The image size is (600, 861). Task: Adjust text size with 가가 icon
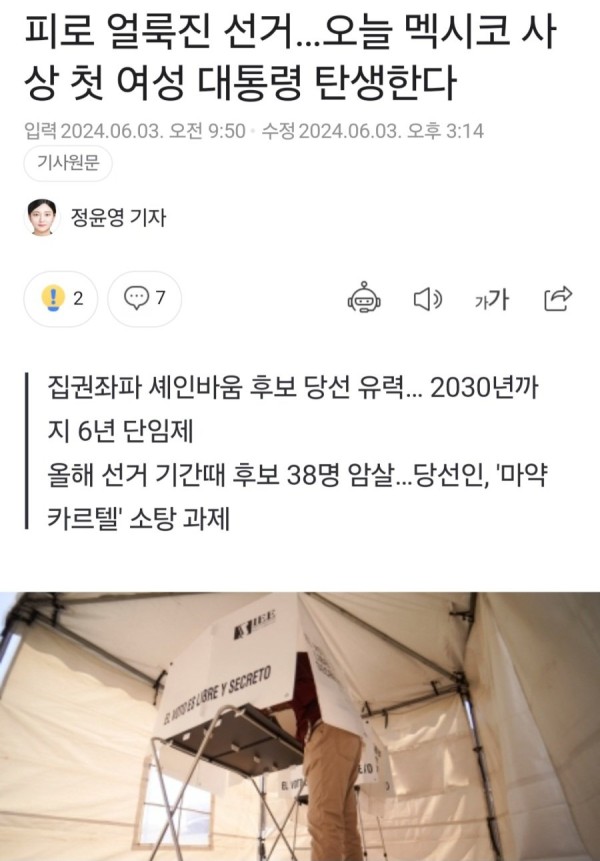coord(491,298)
